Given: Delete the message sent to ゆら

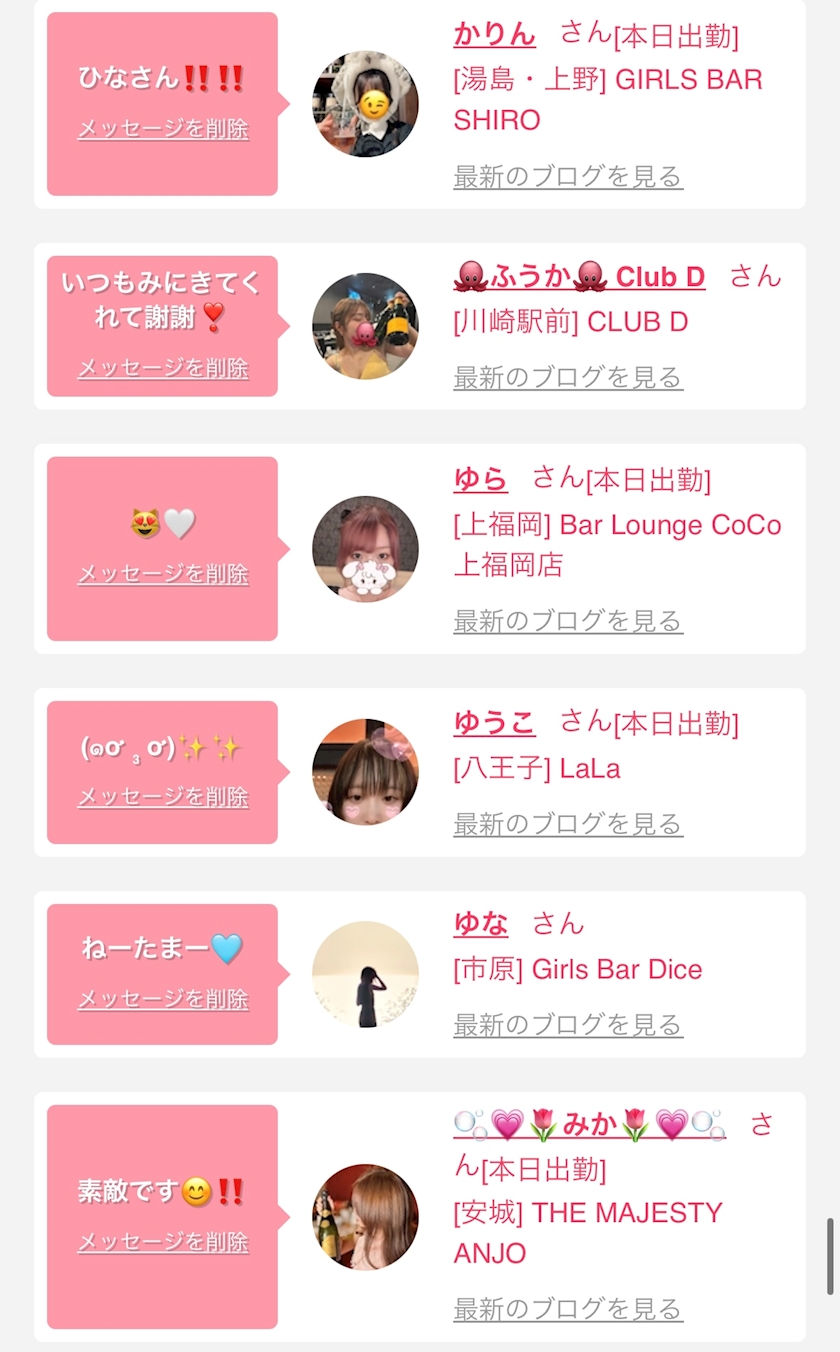Looking at the screenshot, I should coord(163,574).
